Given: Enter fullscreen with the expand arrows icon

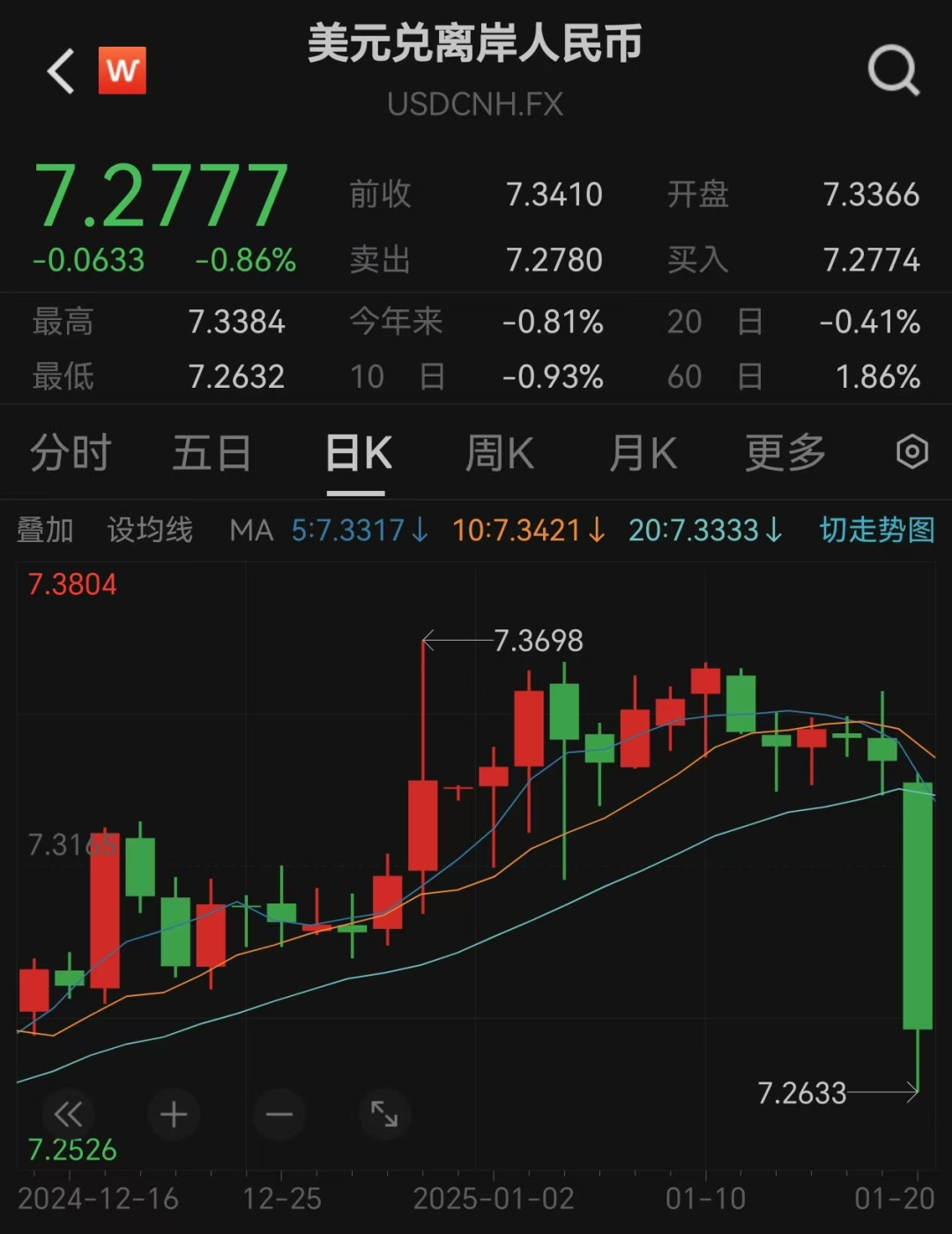Looking at the screenshot, I should (384, 1113).
